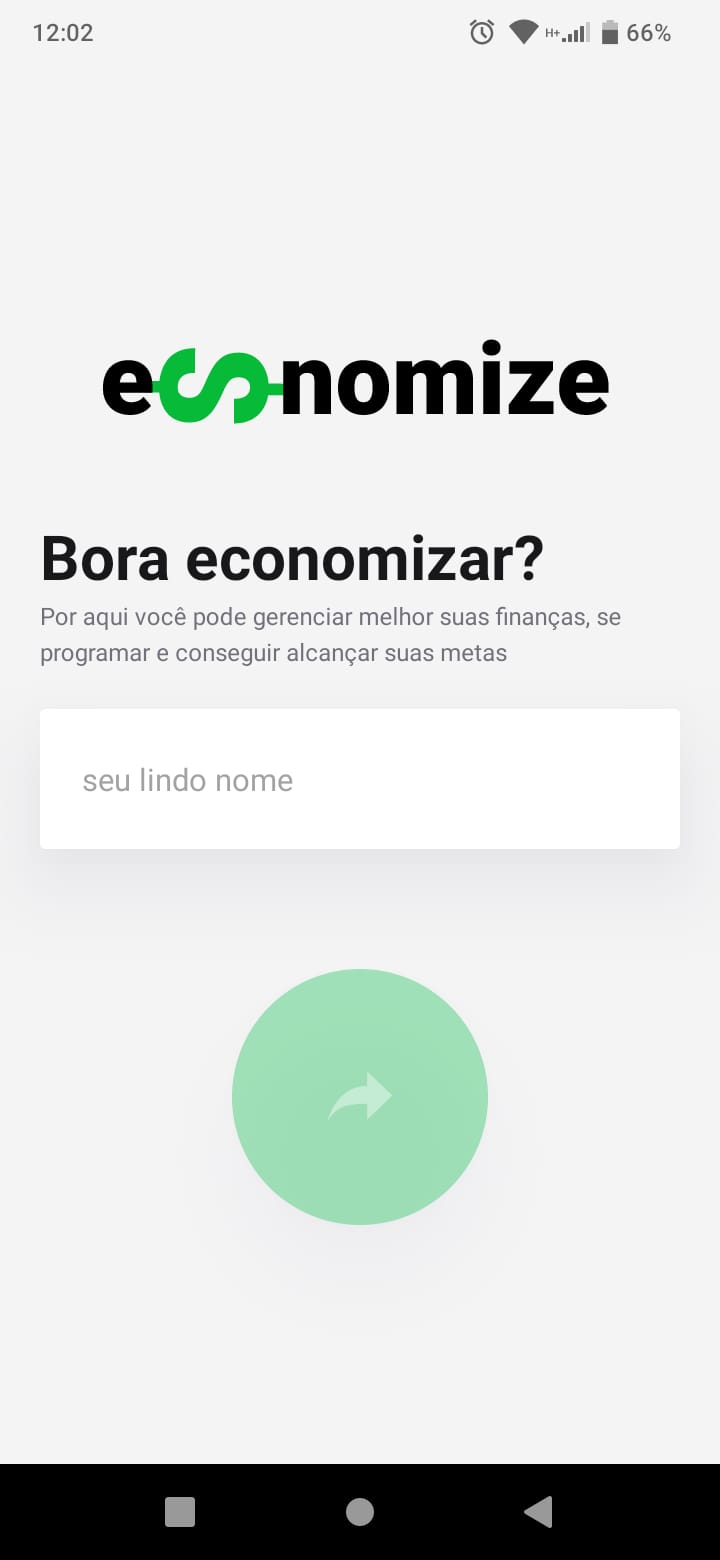Click the 'Bora economizar?' headline
The width and height of the screenshot is (720, 1560).
pyautogui.click(x=292, y=558)
